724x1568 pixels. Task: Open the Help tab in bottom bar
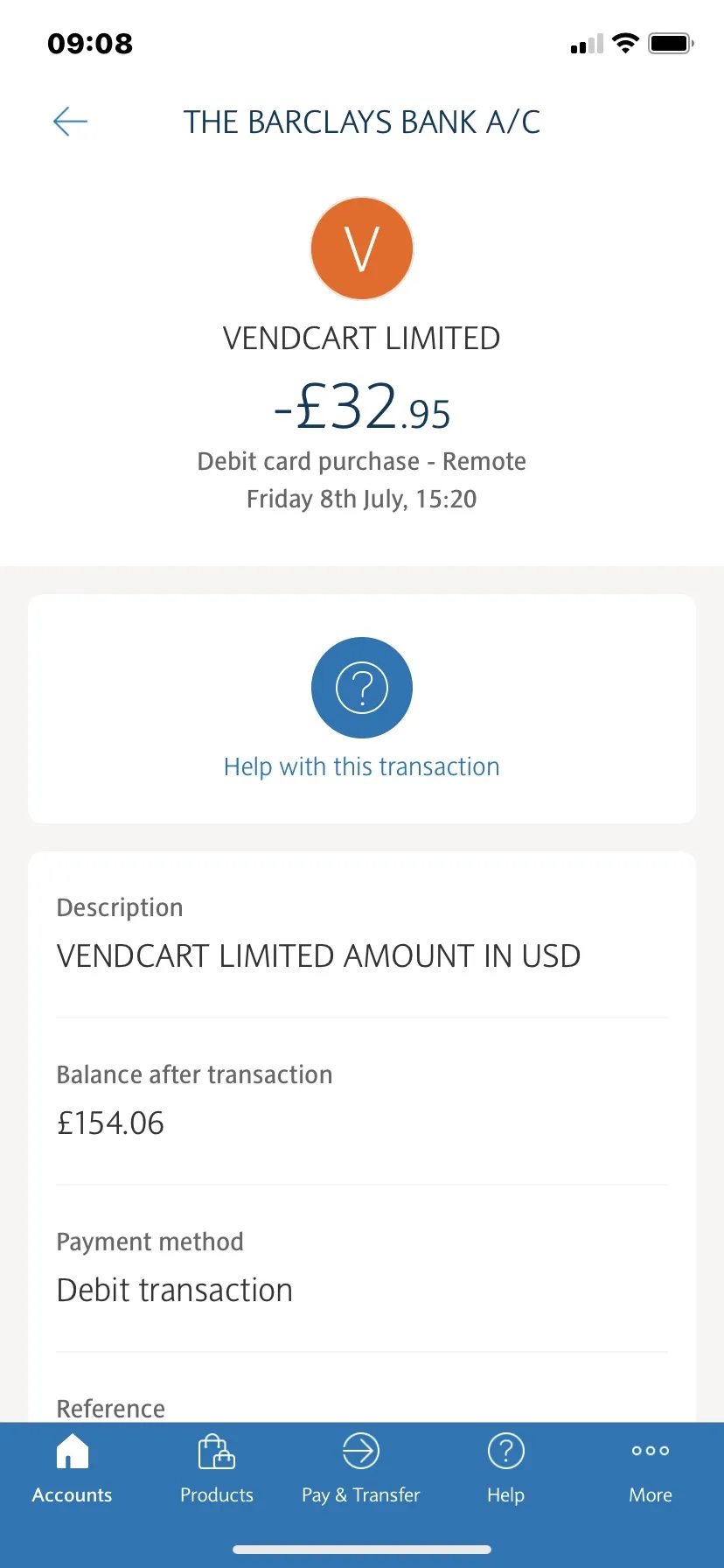tap(505, 1469)
